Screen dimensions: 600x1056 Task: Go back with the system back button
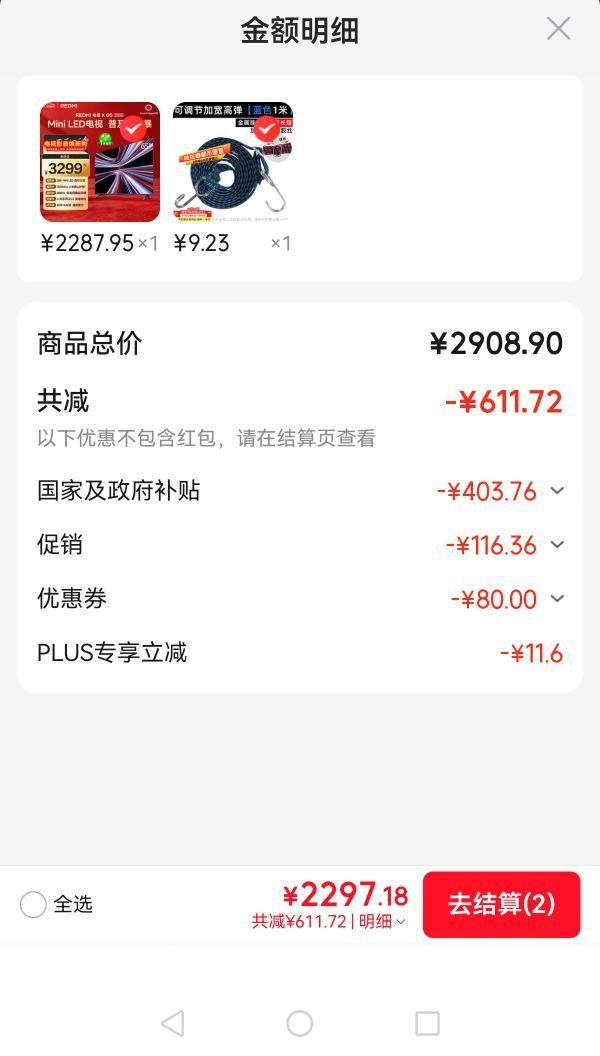pyautogui.click(x=172, y=1024)
